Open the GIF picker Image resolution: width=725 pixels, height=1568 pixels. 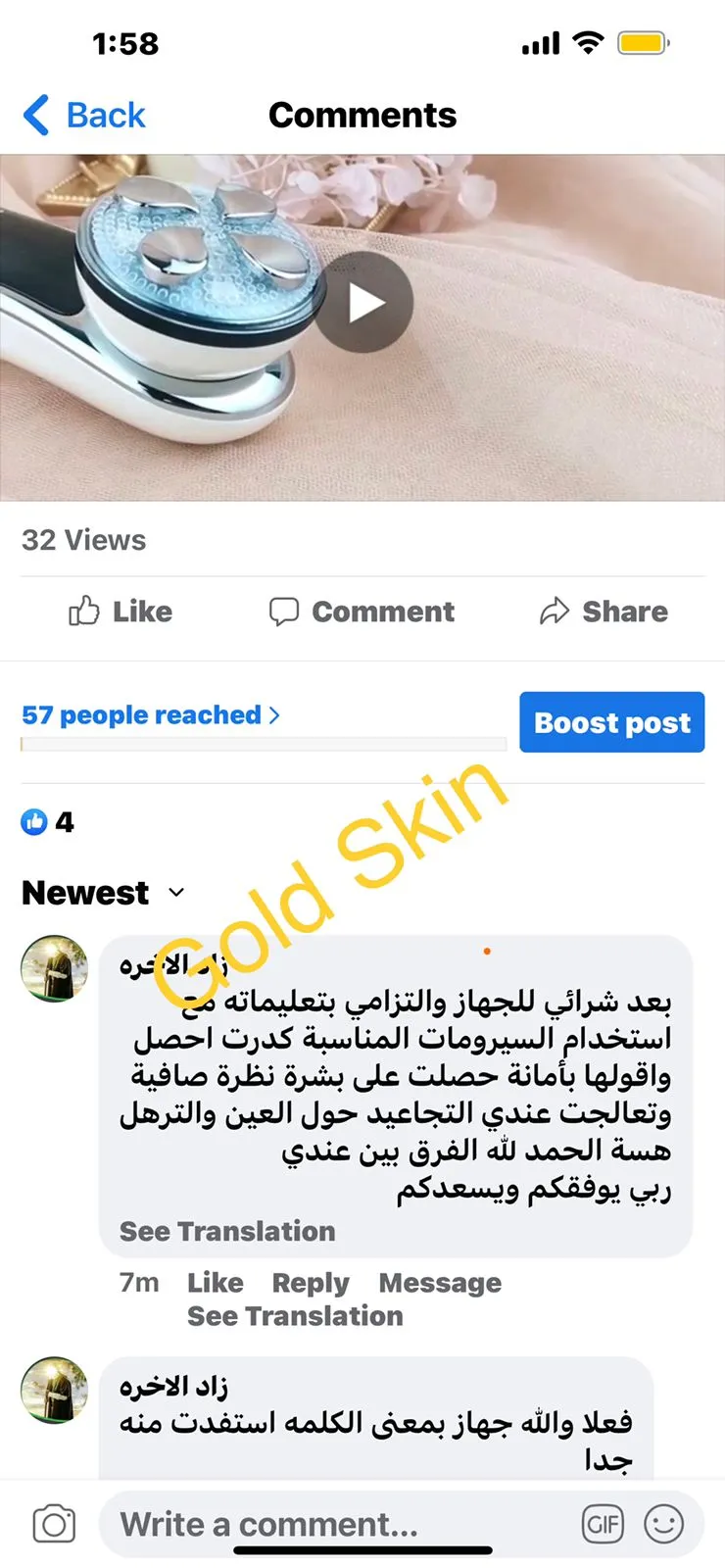coord(603,1525)
